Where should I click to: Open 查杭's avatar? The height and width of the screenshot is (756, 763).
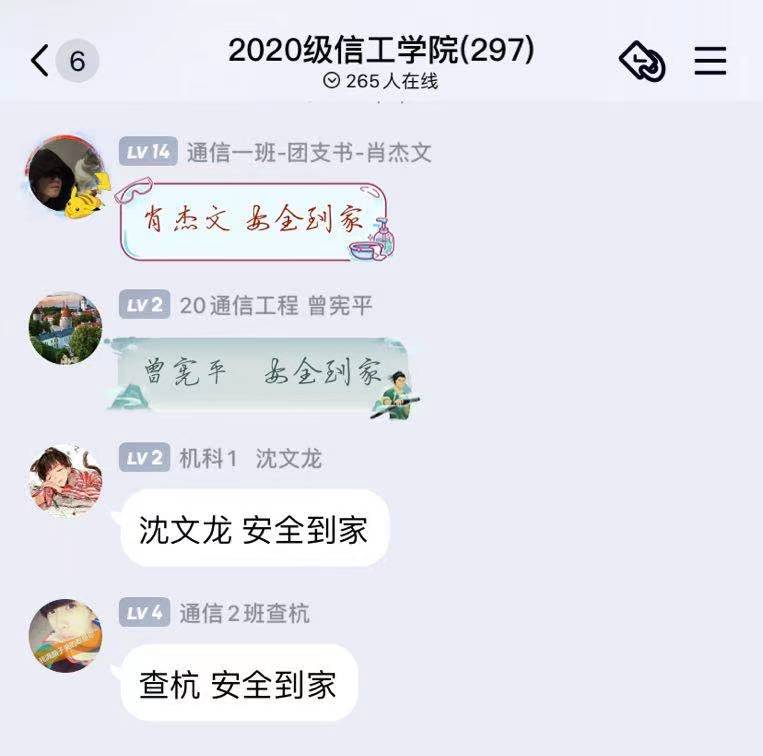point(65,636)
